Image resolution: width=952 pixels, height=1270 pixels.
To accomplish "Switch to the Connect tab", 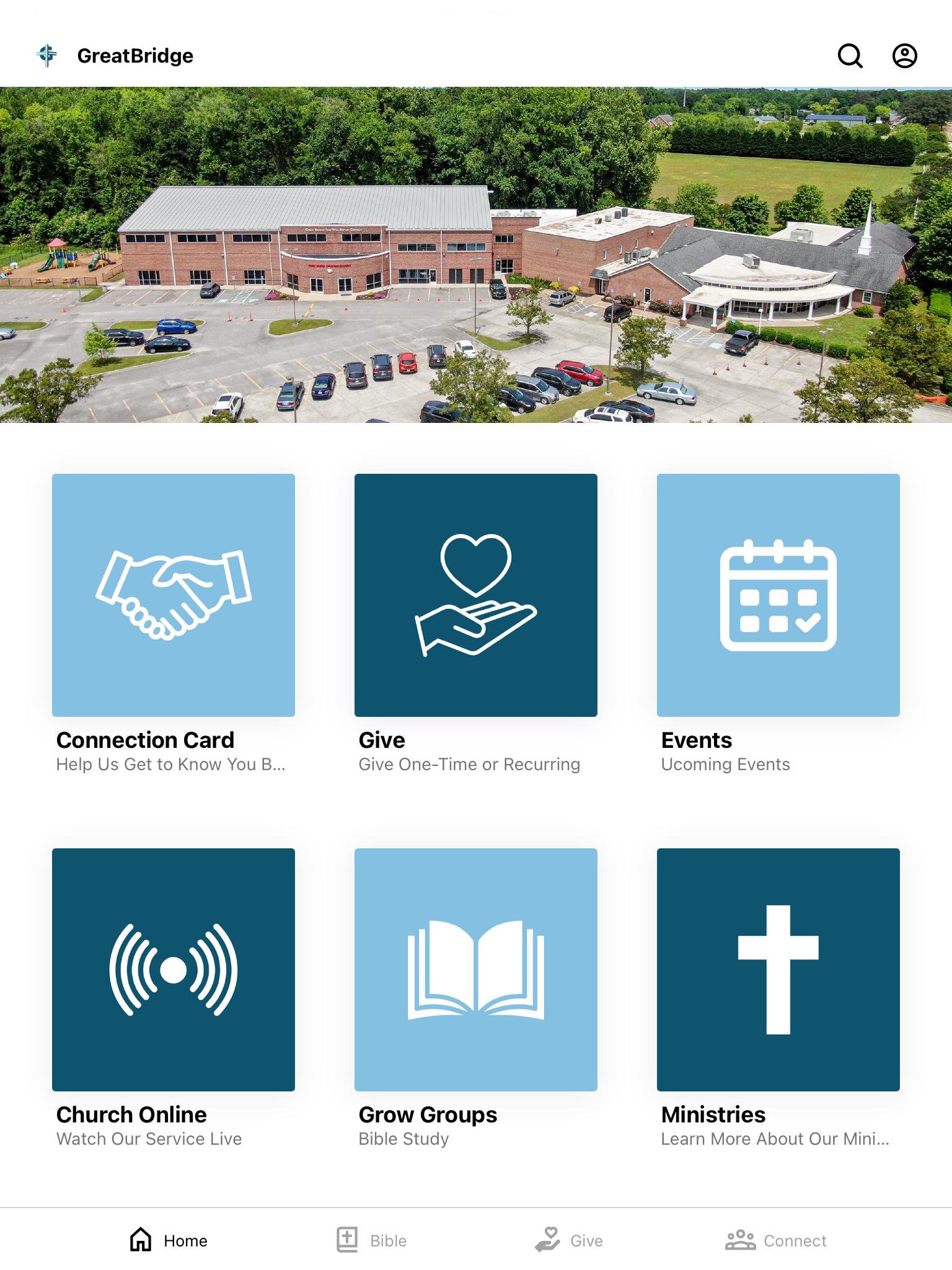I will (x=776, y=1240).
